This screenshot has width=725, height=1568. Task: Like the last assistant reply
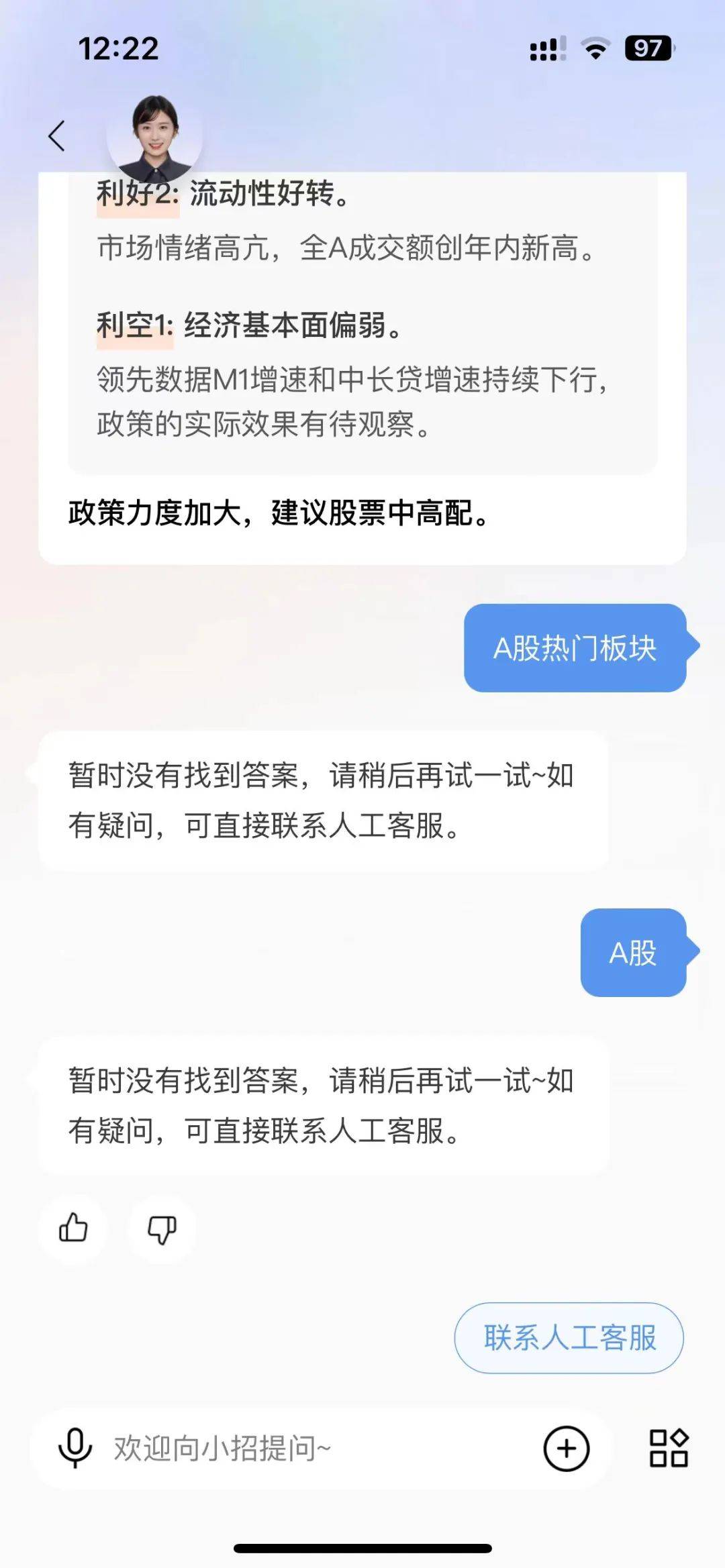(x=73, y=1229)
